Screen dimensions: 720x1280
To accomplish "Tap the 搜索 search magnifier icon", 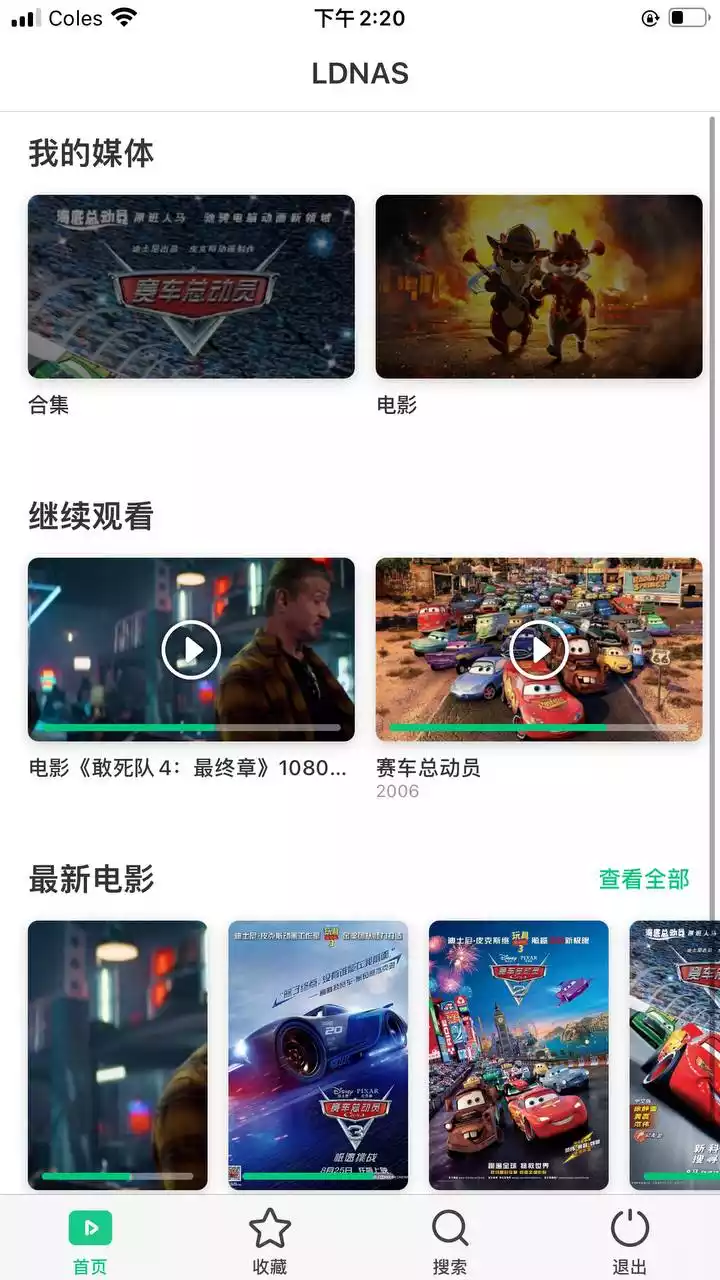I will (x=448, y=1227).
